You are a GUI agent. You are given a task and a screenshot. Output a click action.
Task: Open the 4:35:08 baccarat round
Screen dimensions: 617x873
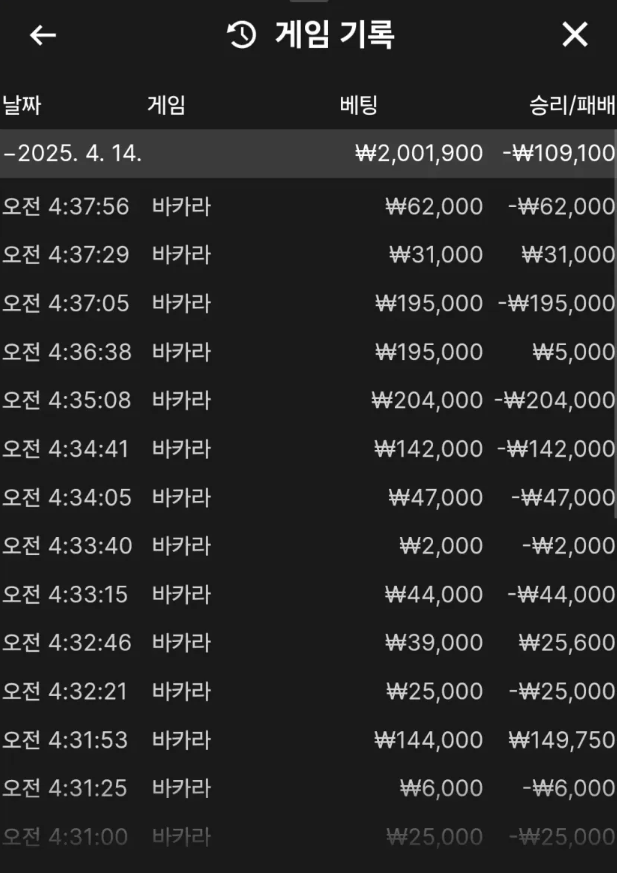[308, 401]
